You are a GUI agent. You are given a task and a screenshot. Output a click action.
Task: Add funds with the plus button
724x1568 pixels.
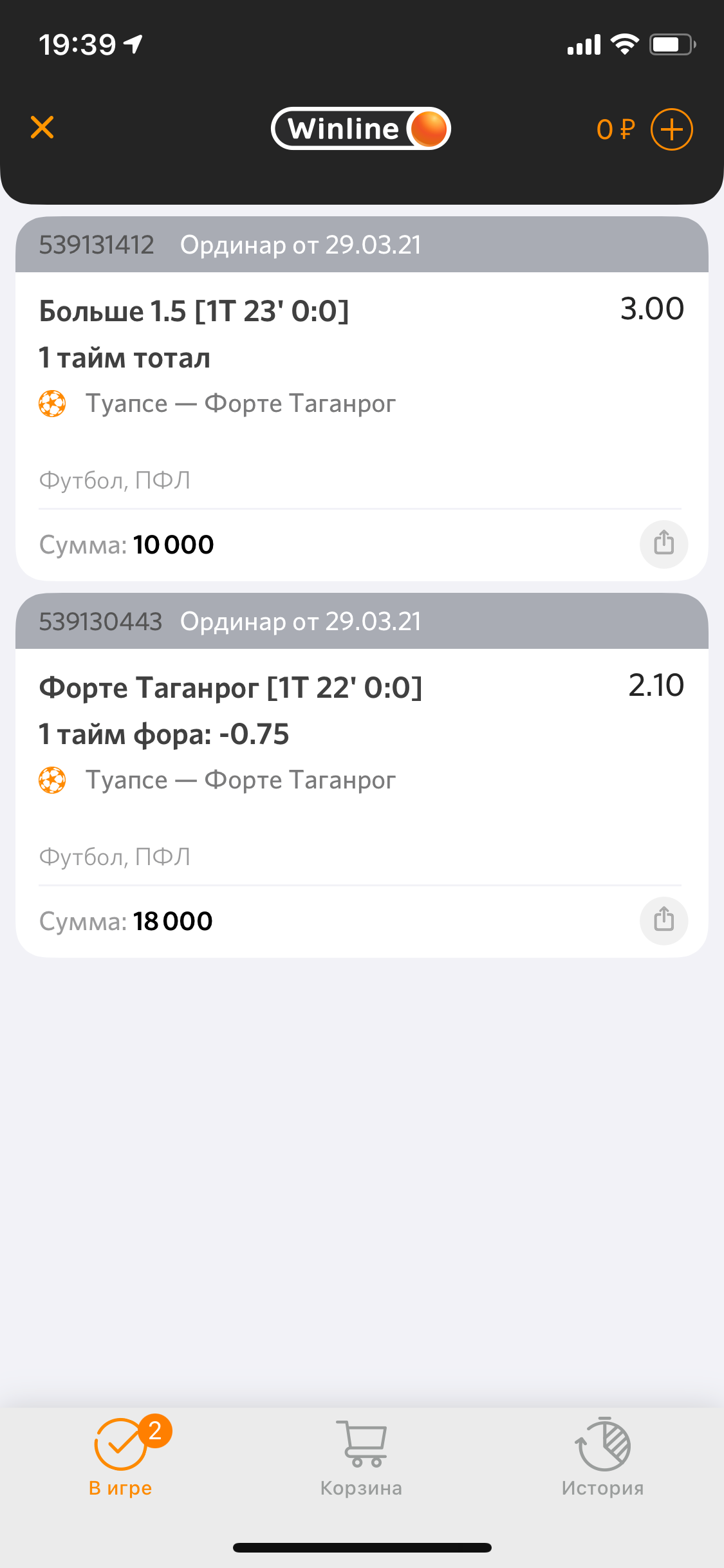tap(671, 129)
